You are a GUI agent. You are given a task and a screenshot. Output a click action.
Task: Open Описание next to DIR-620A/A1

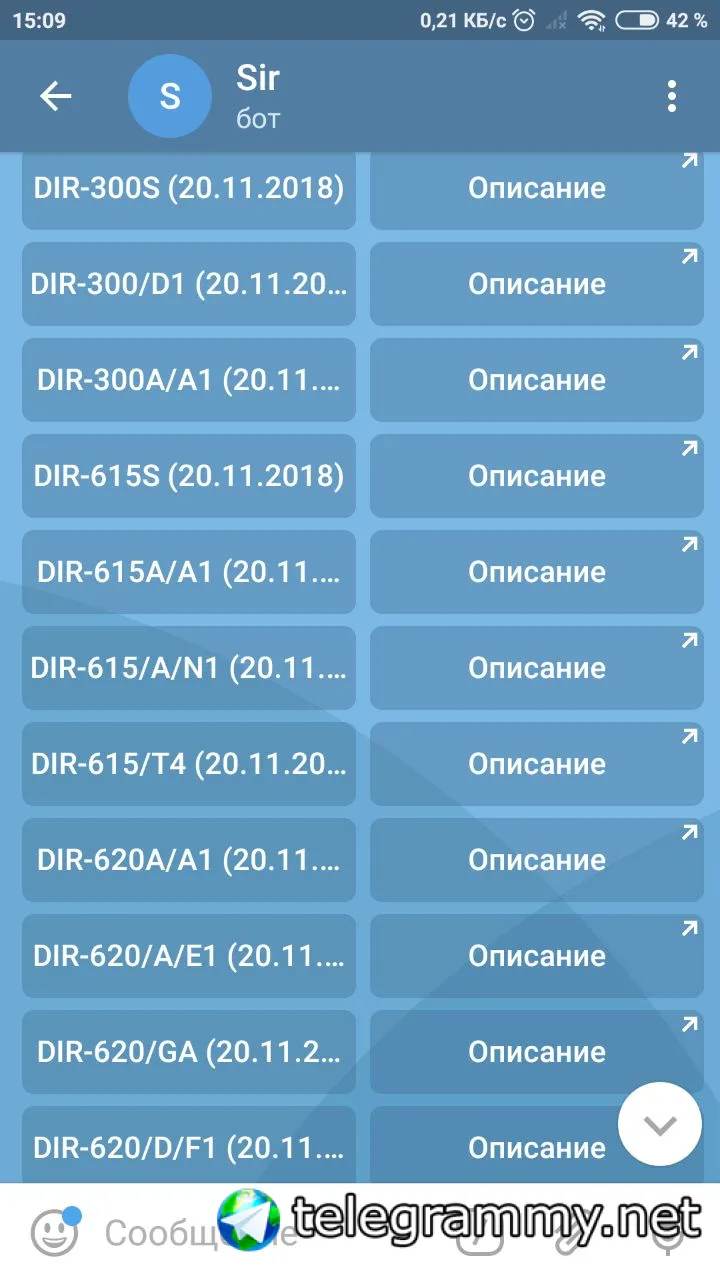tap(537, 860)
